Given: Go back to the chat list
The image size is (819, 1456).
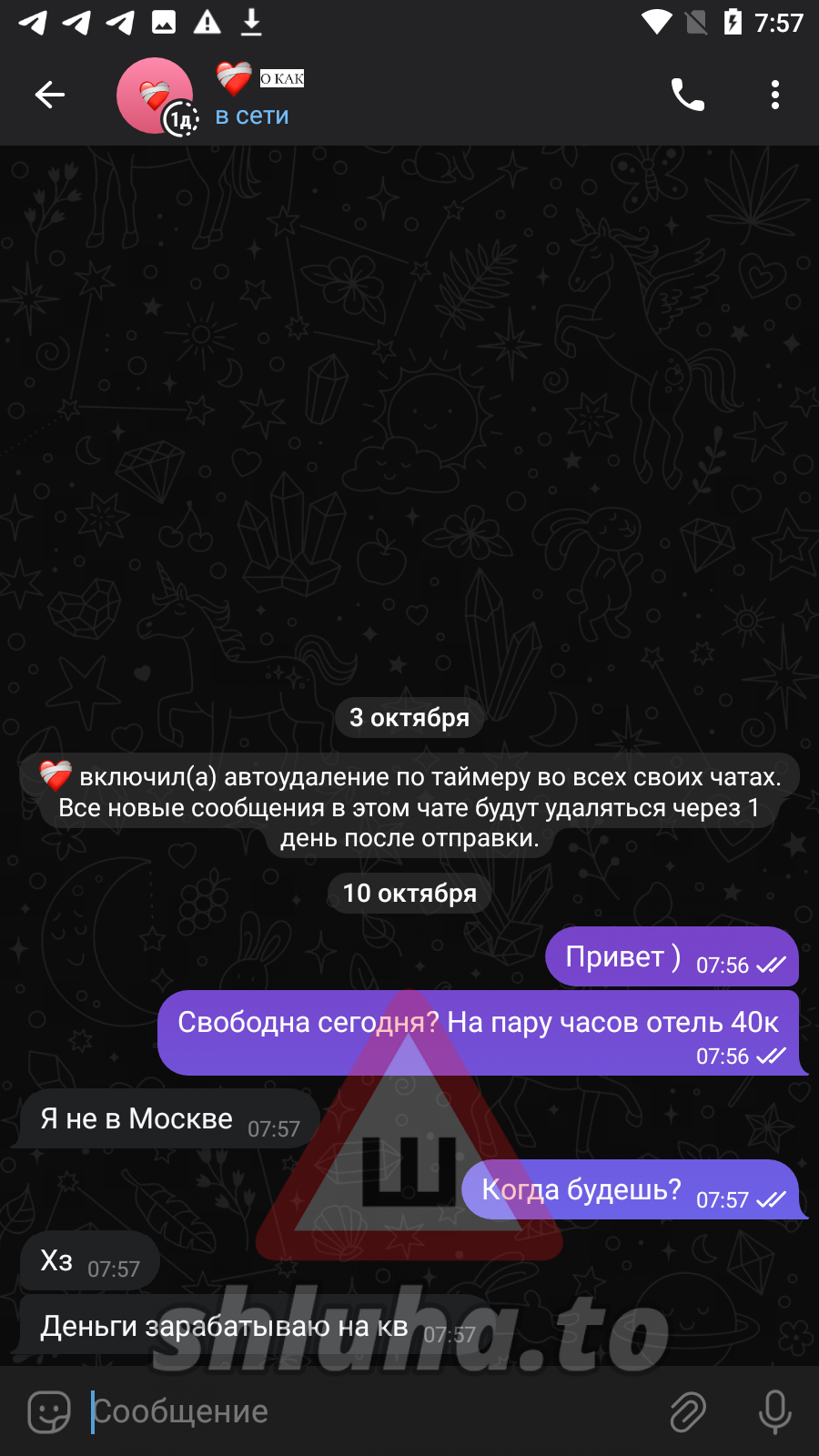Looking at the screenshot, I should coord(50,95).
